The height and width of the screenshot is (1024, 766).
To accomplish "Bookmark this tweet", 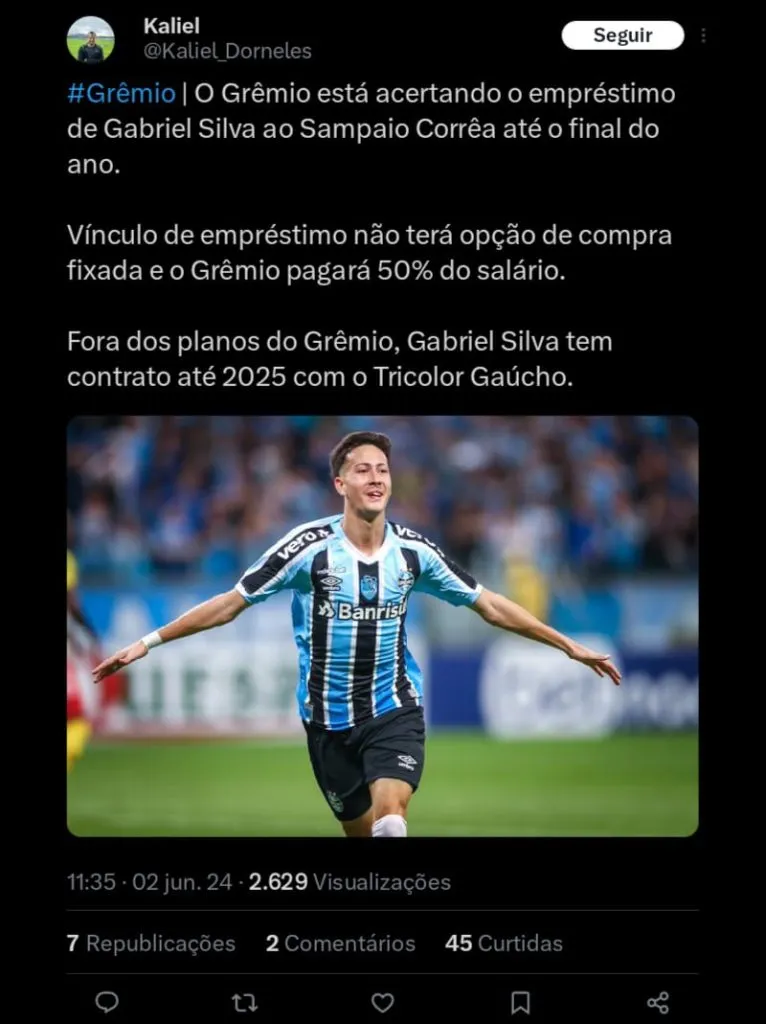I will coord(520,1001).
